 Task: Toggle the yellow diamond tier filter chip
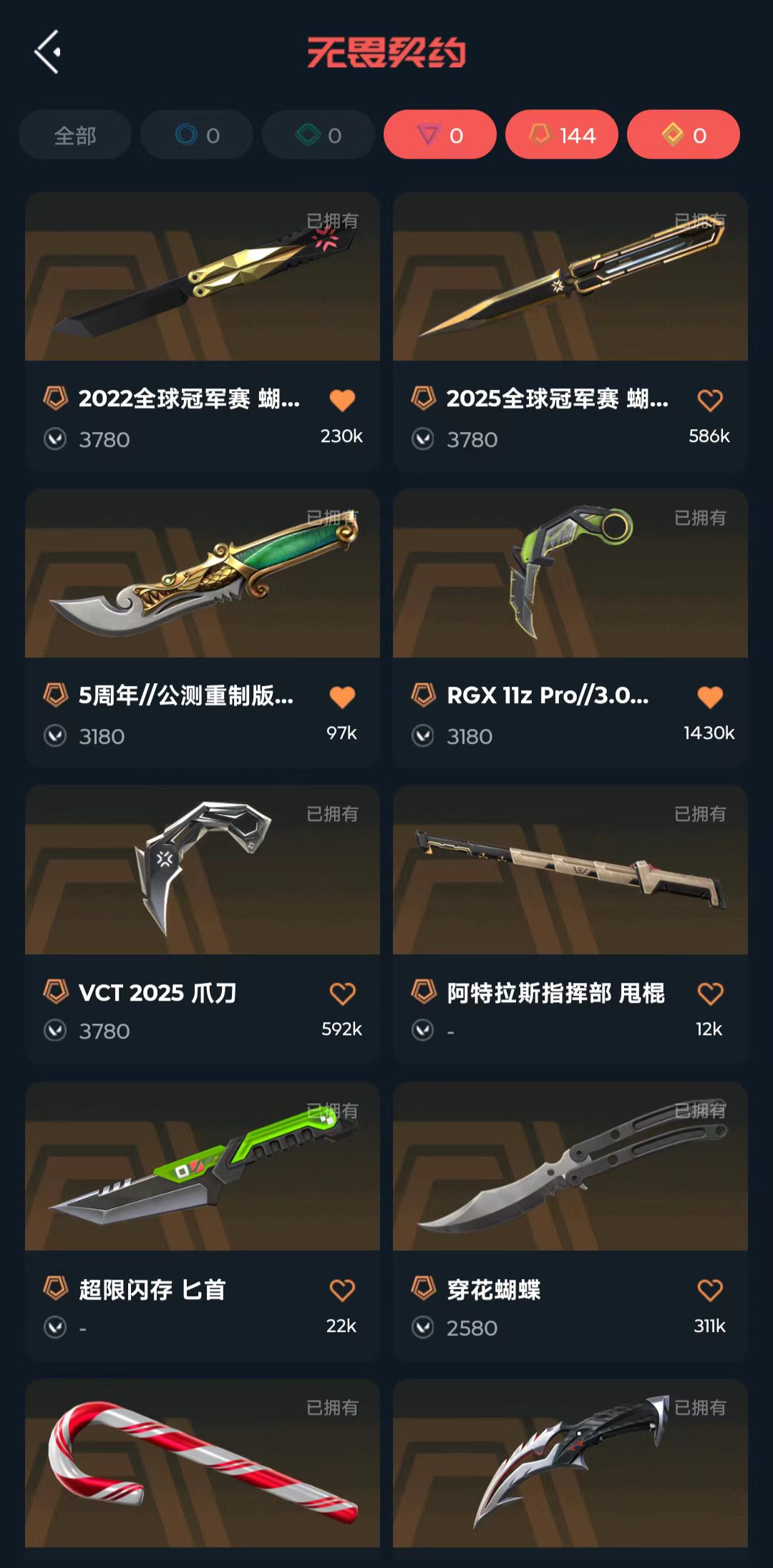684,135
